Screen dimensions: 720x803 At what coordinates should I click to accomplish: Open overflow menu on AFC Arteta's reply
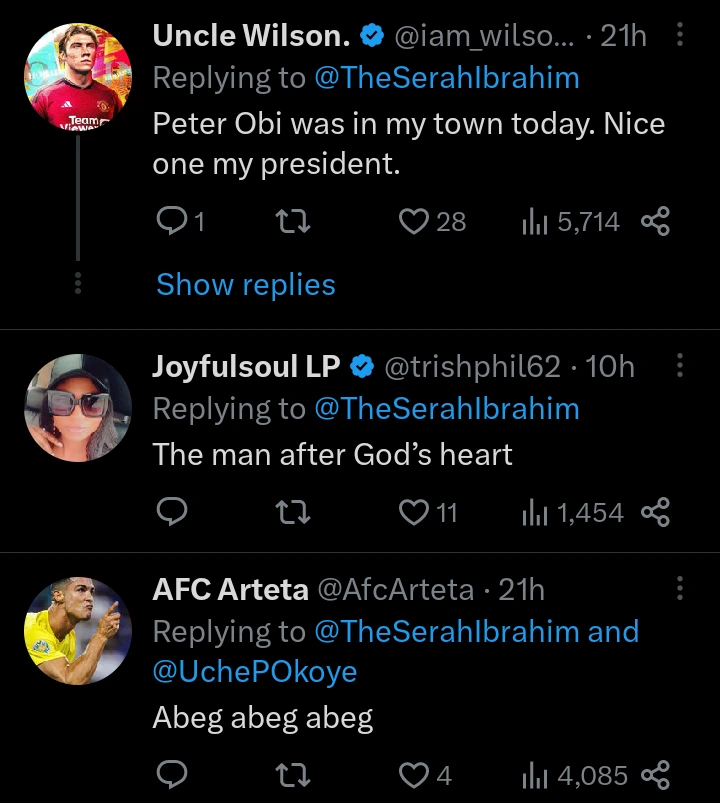pyautogui.click(x=681, y=589)
